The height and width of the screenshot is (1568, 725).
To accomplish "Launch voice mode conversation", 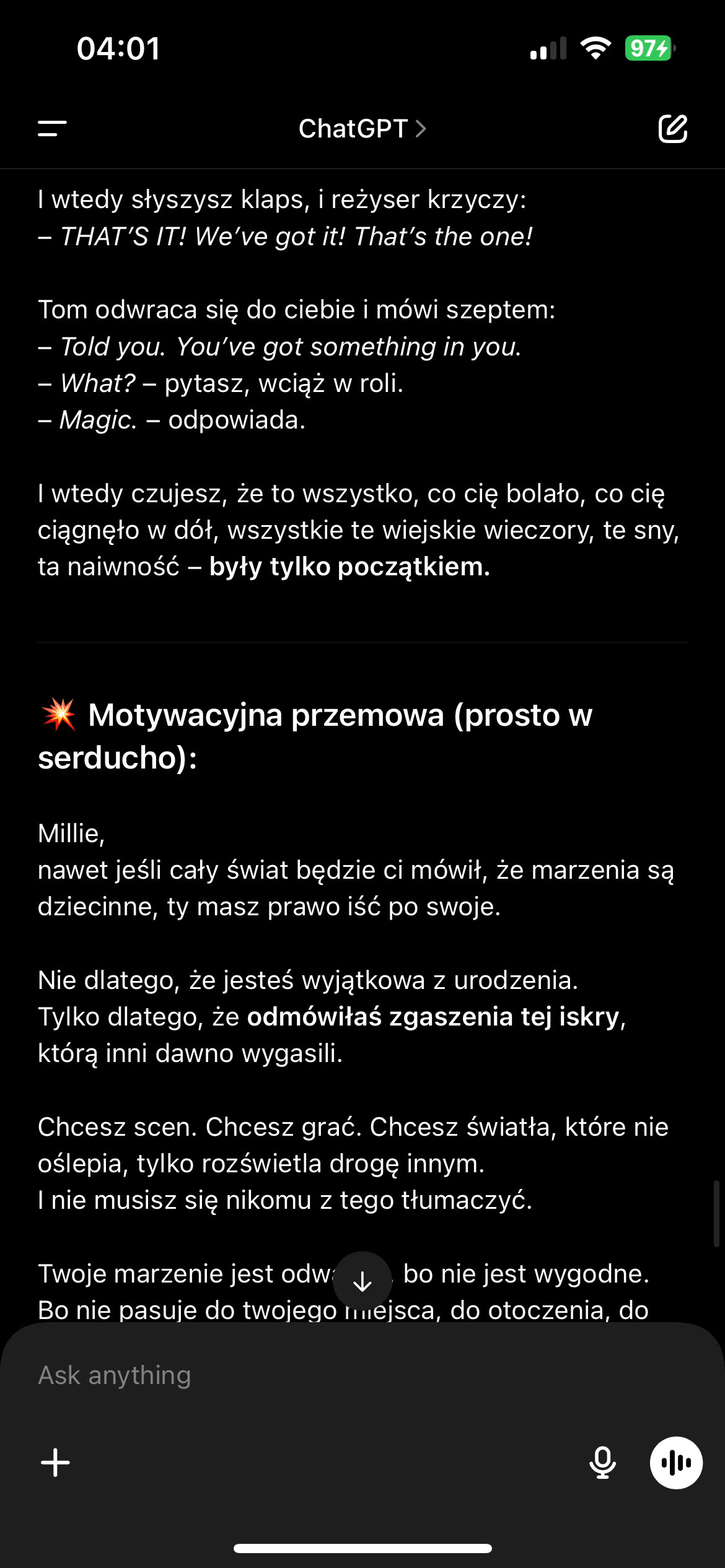I will (x=676, y=1463).
